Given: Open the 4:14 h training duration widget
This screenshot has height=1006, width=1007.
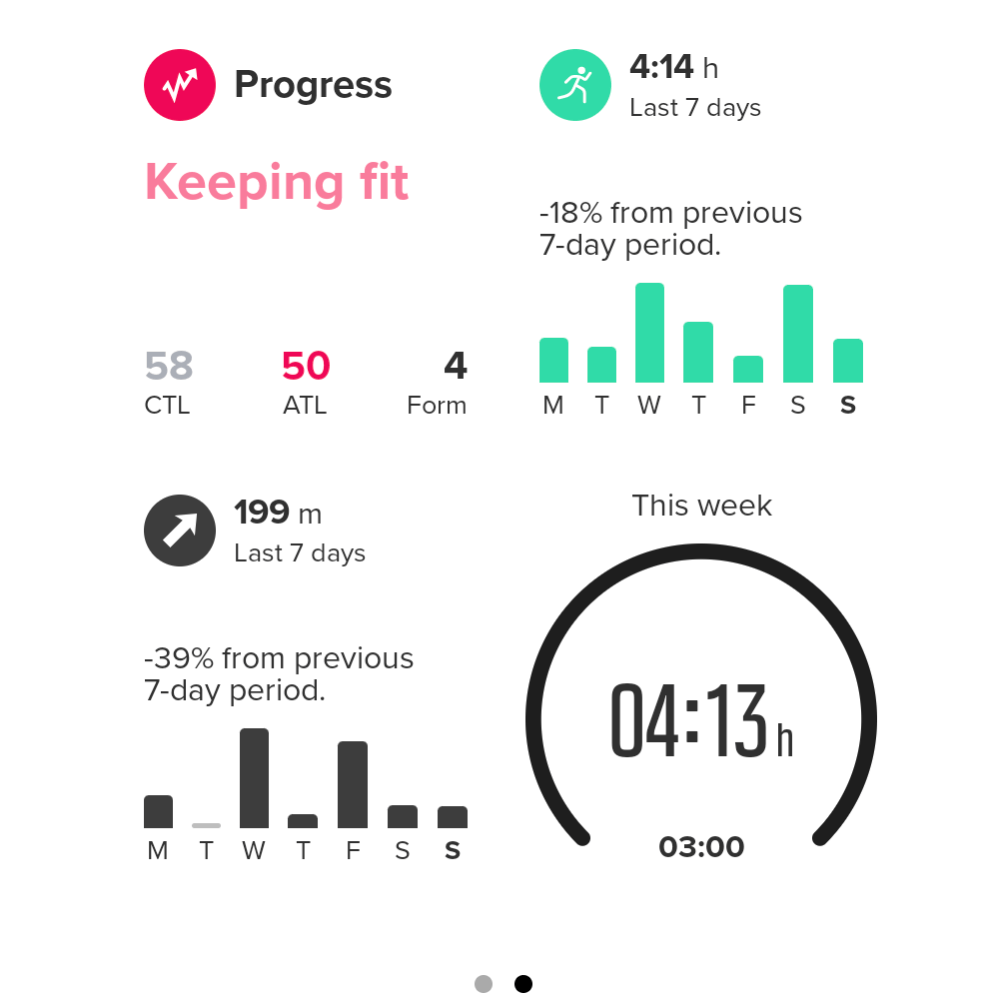Looking at the screenshot, I should 700,240.
